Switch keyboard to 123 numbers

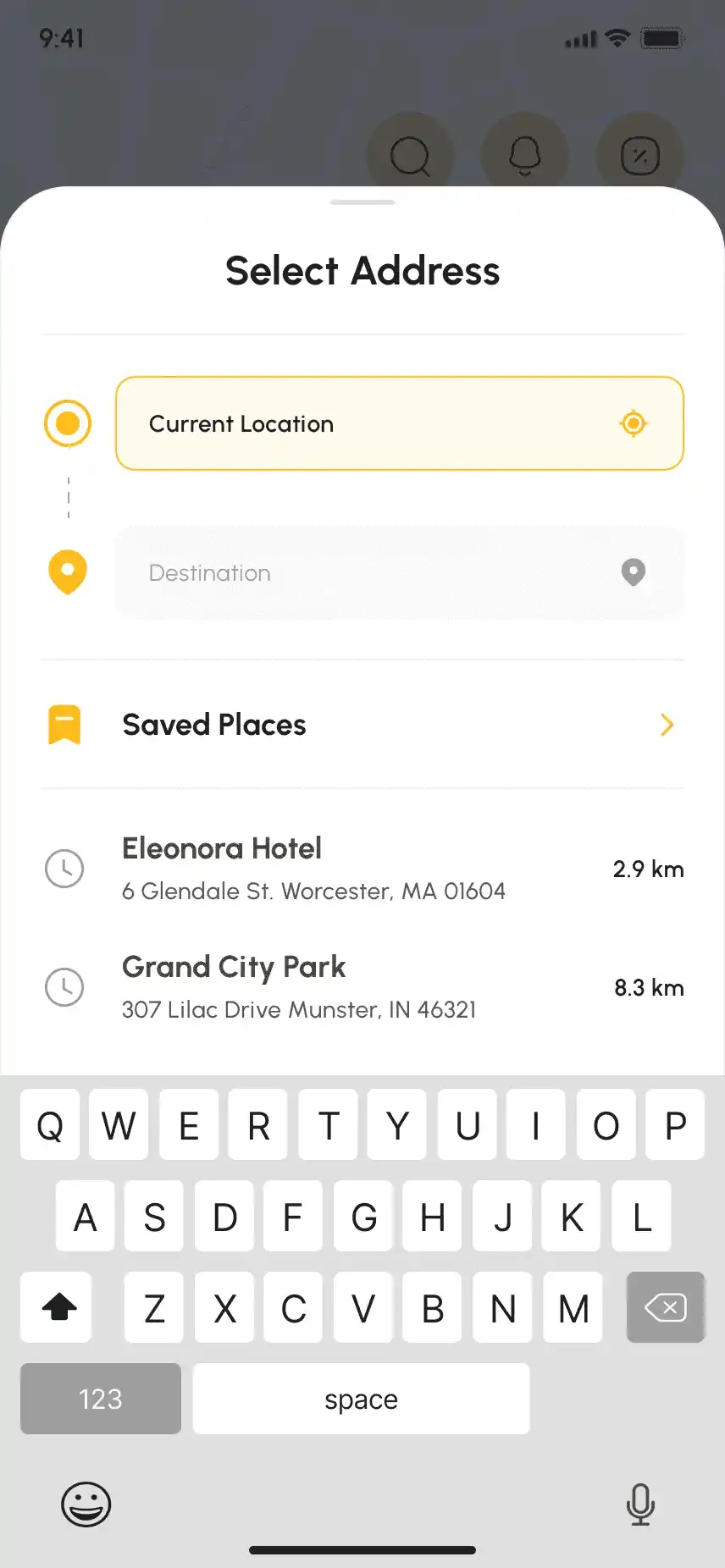click(101, 1399)
